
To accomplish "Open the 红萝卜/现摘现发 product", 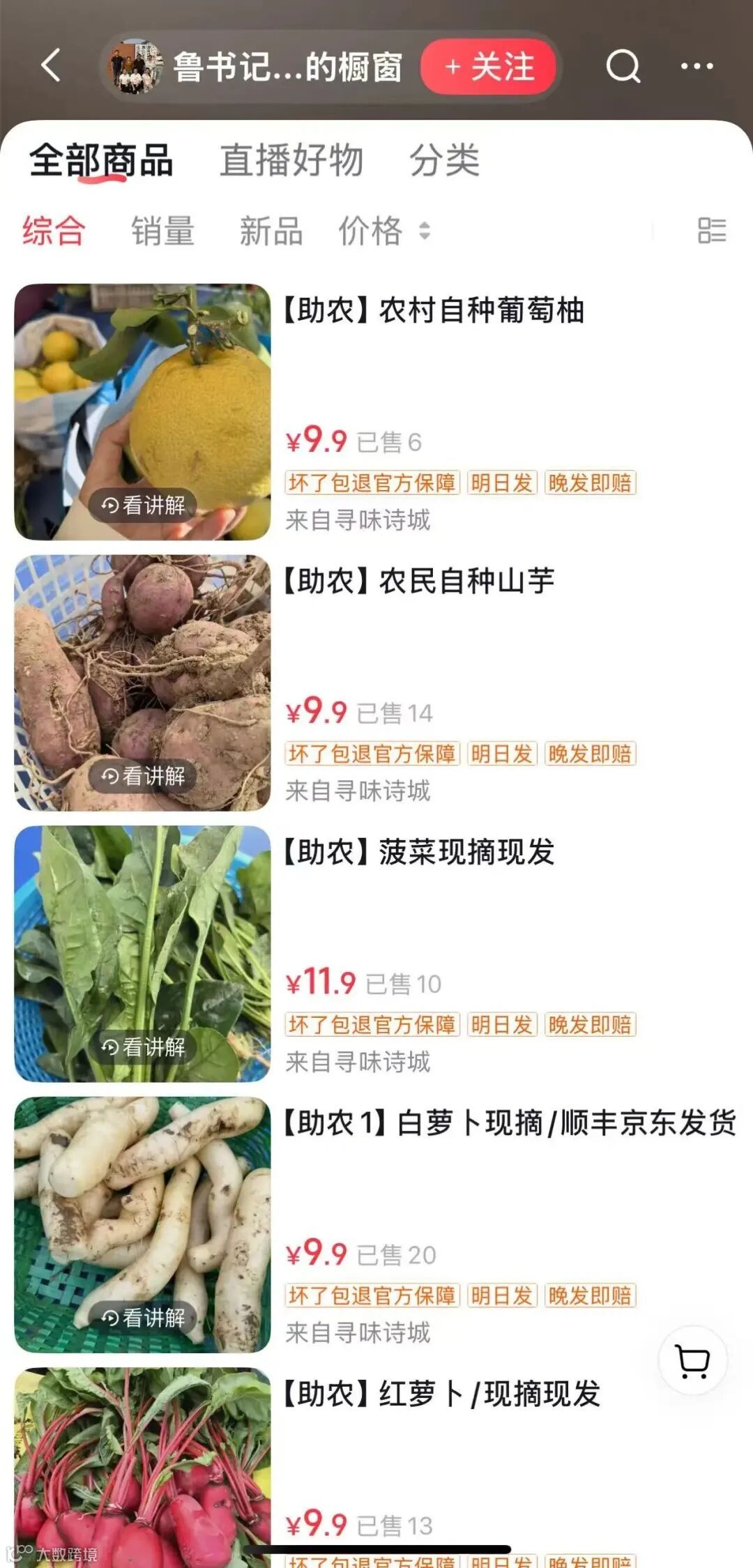I will pos(441,1394).
